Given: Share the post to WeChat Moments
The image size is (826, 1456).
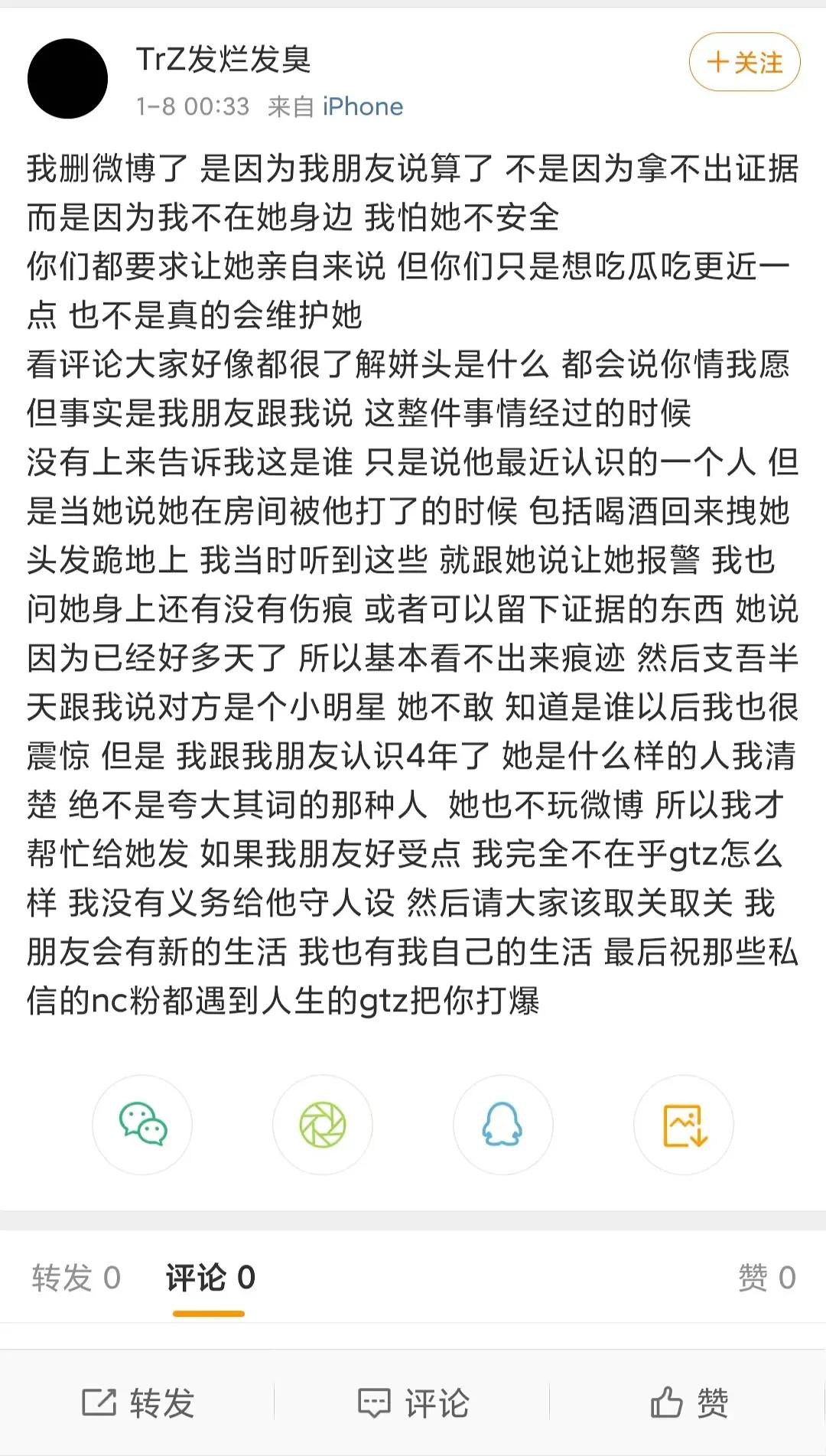Looking at the screenshot, I should pos(322,1124).
